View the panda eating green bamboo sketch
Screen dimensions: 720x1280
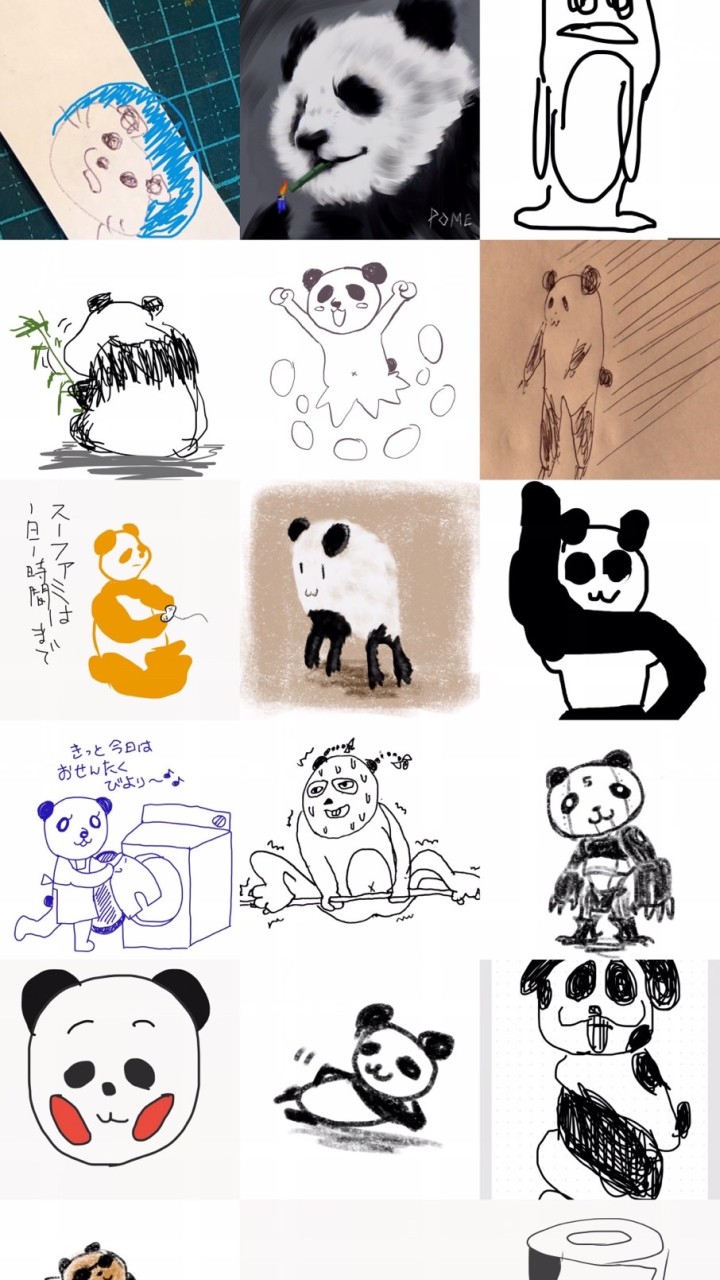click(119, 360)
